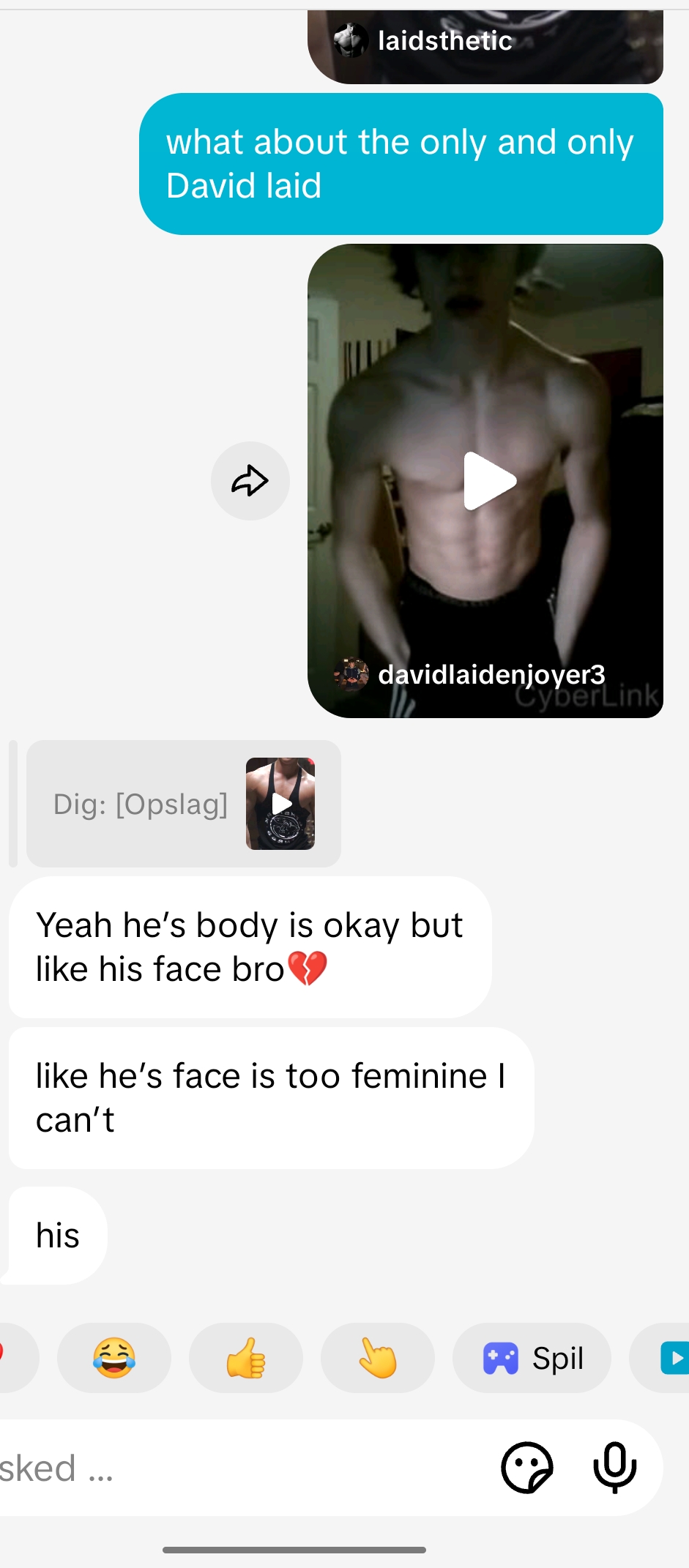
Task: Play the shared davidlaidenjoyer3 video
Action: pyautogui.click(x=489, y=480)
